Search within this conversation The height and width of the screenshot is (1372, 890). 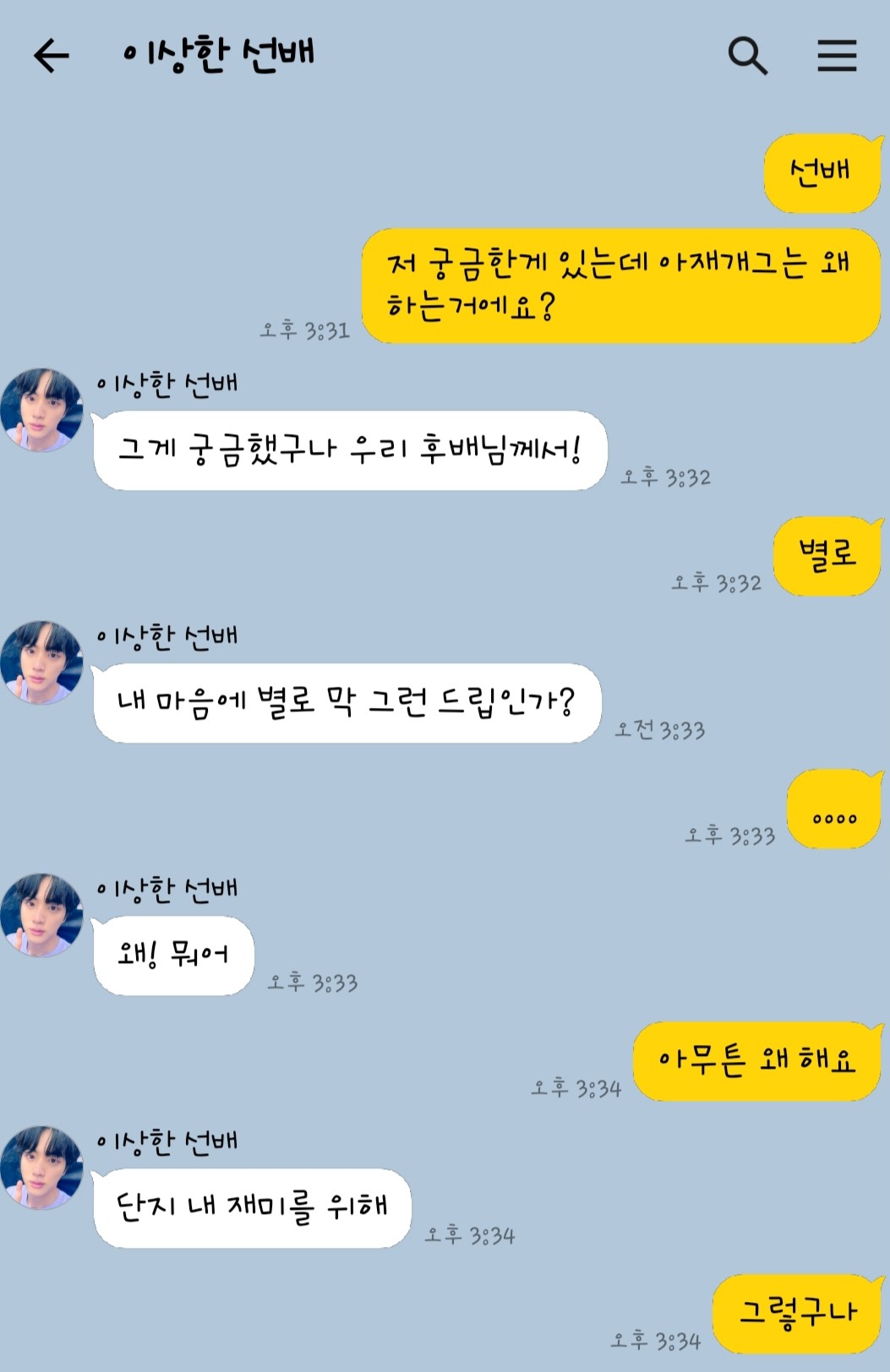pos(747,57)
